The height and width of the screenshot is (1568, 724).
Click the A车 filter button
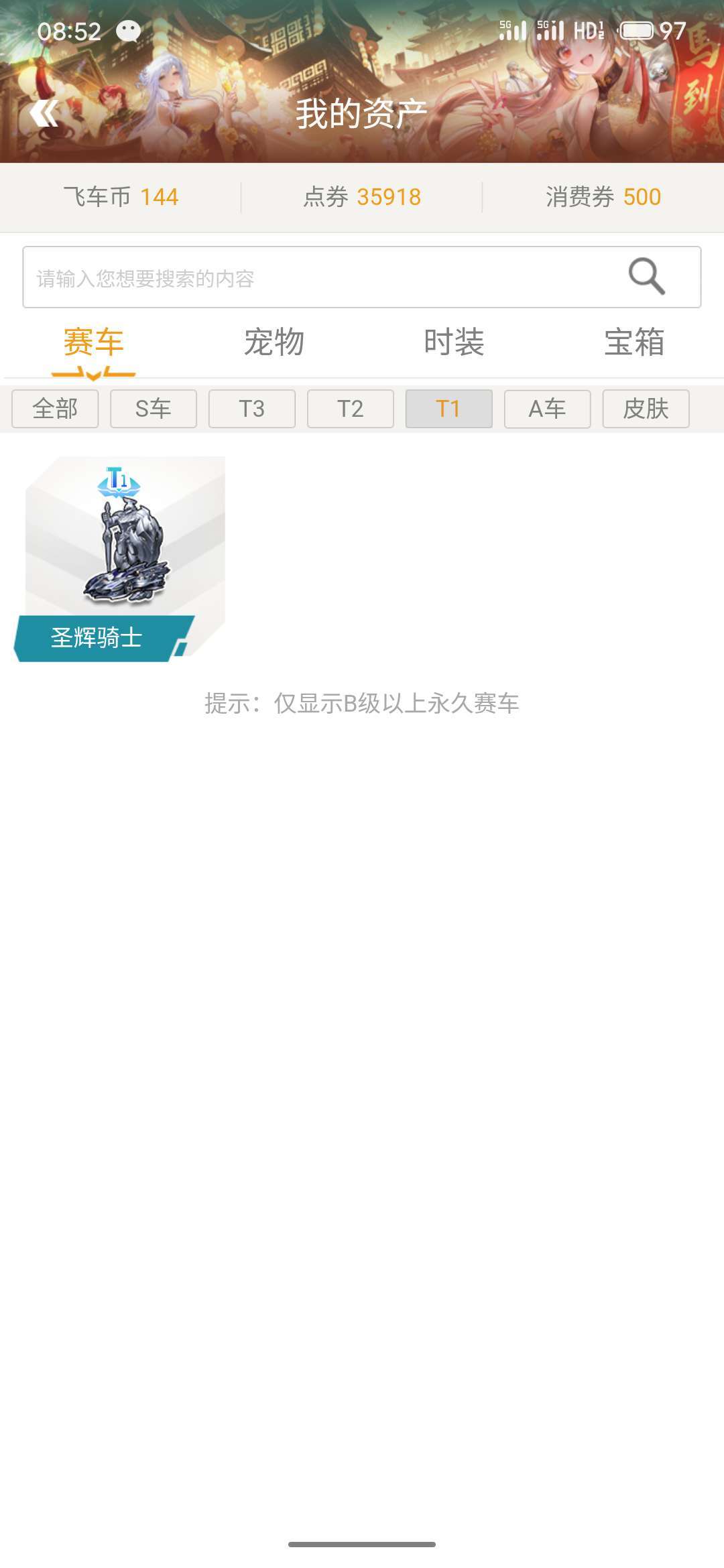point(546,408)
